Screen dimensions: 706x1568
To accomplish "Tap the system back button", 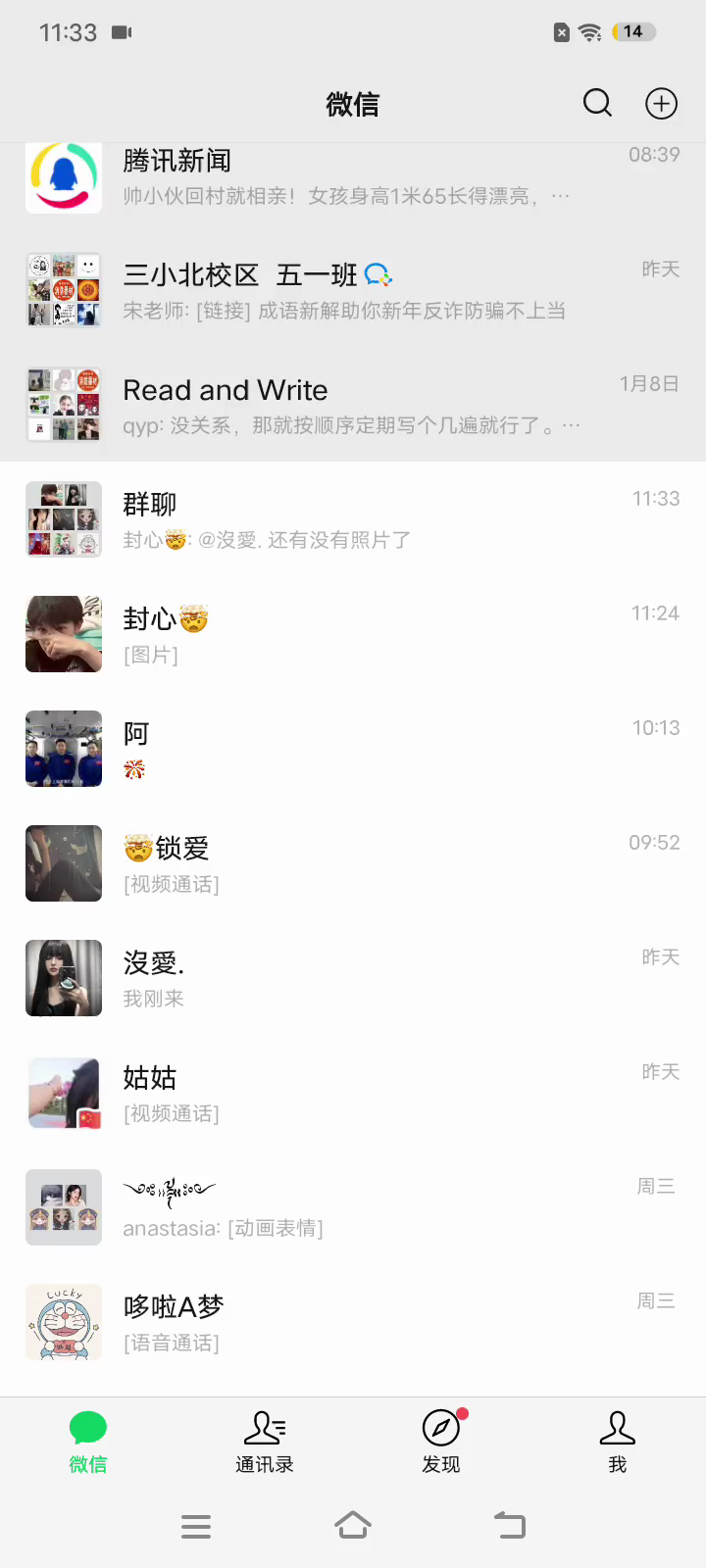I will [x=510, y=1526].
